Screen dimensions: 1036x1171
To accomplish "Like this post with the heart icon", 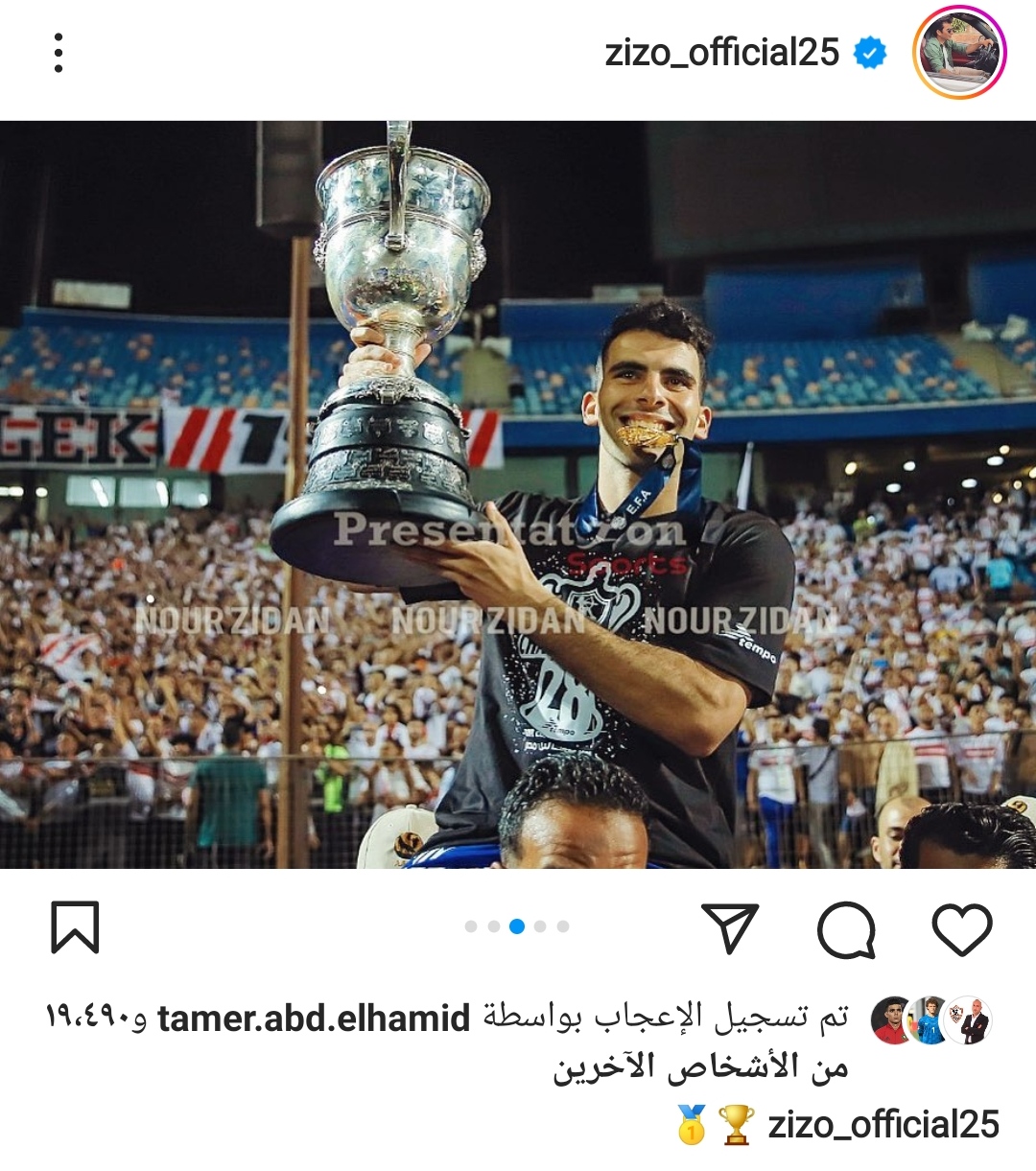I will click(961, 928).
